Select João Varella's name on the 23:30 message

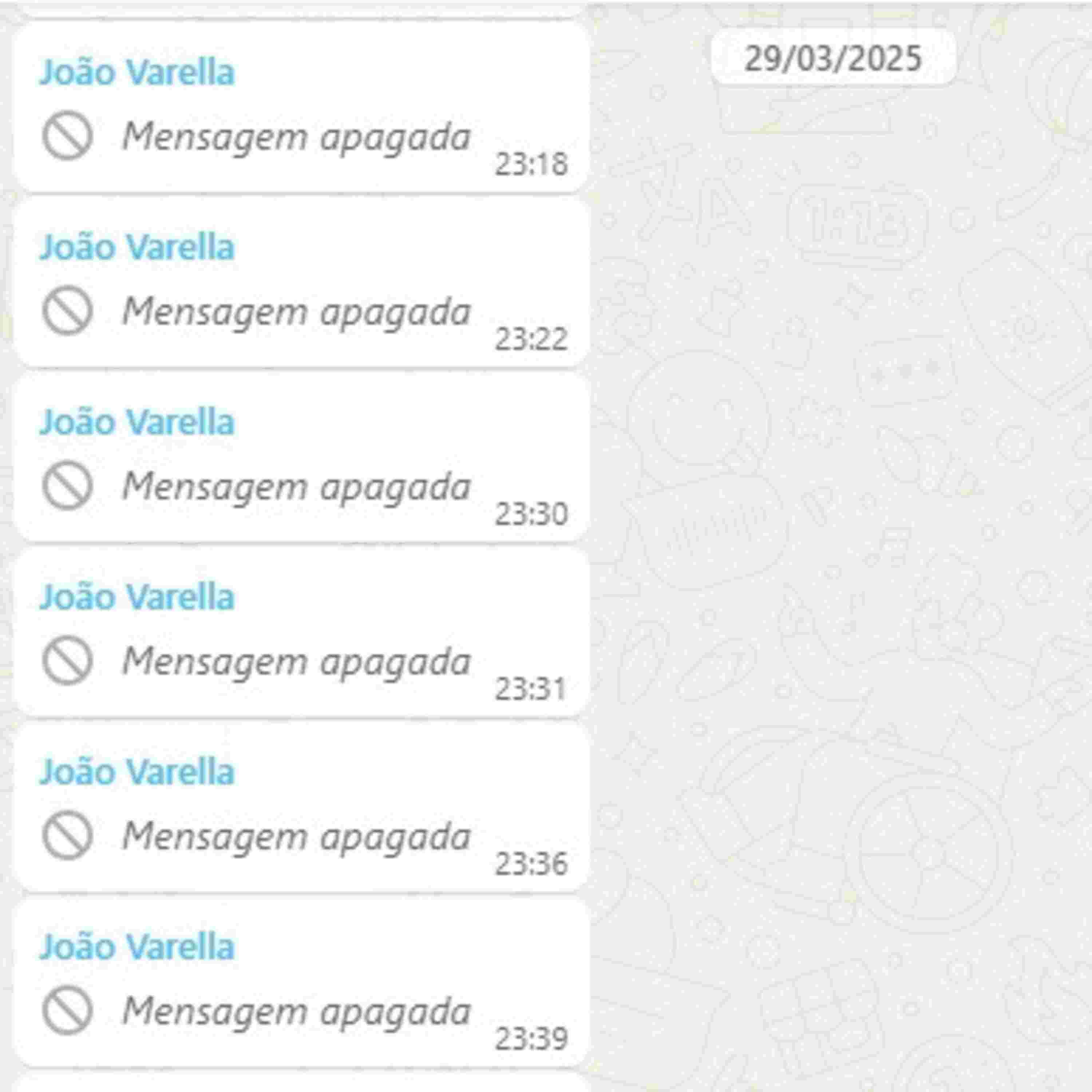pyautogui.click(x=136, y=422)
